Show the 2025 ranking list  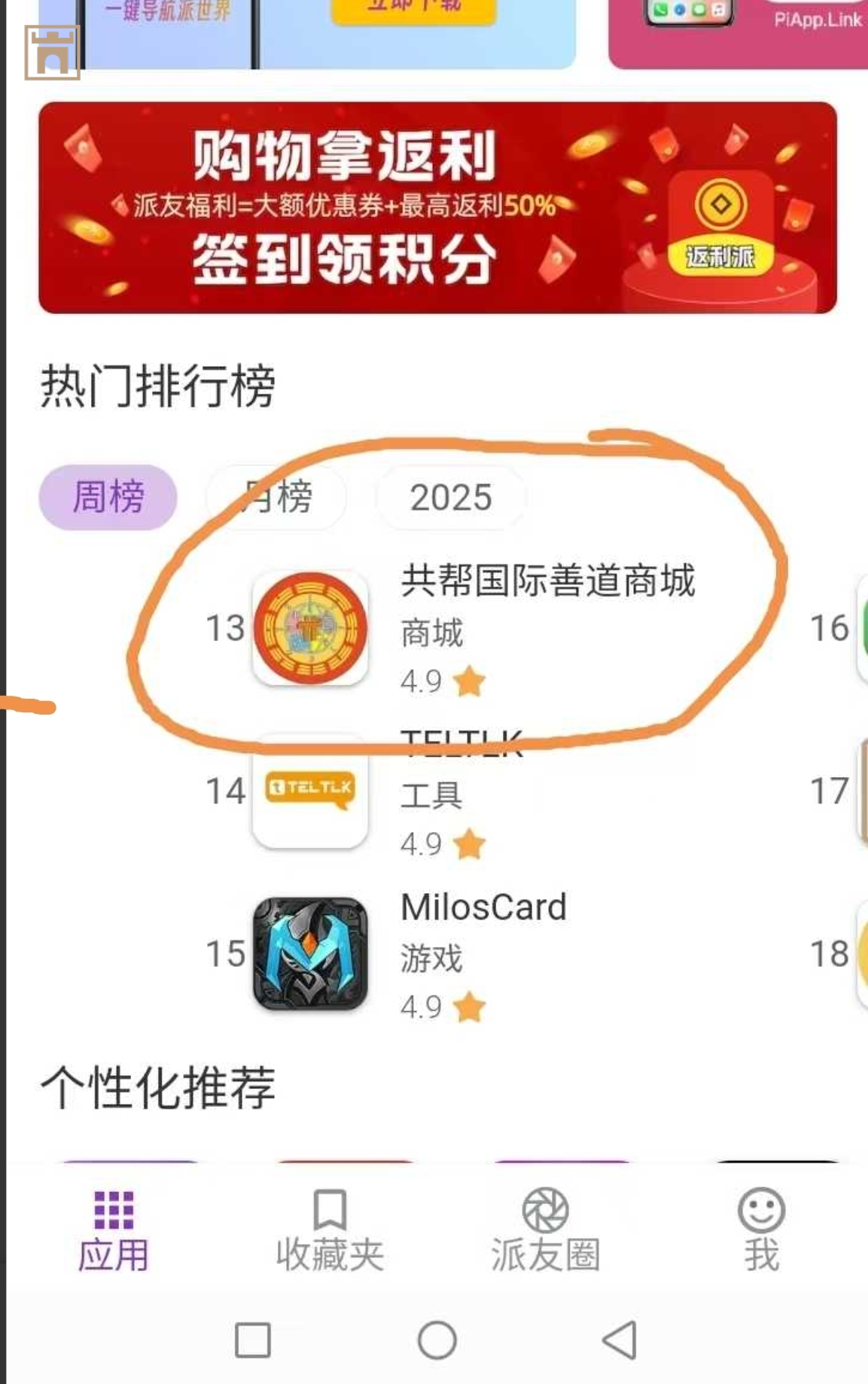click(450, 498)
